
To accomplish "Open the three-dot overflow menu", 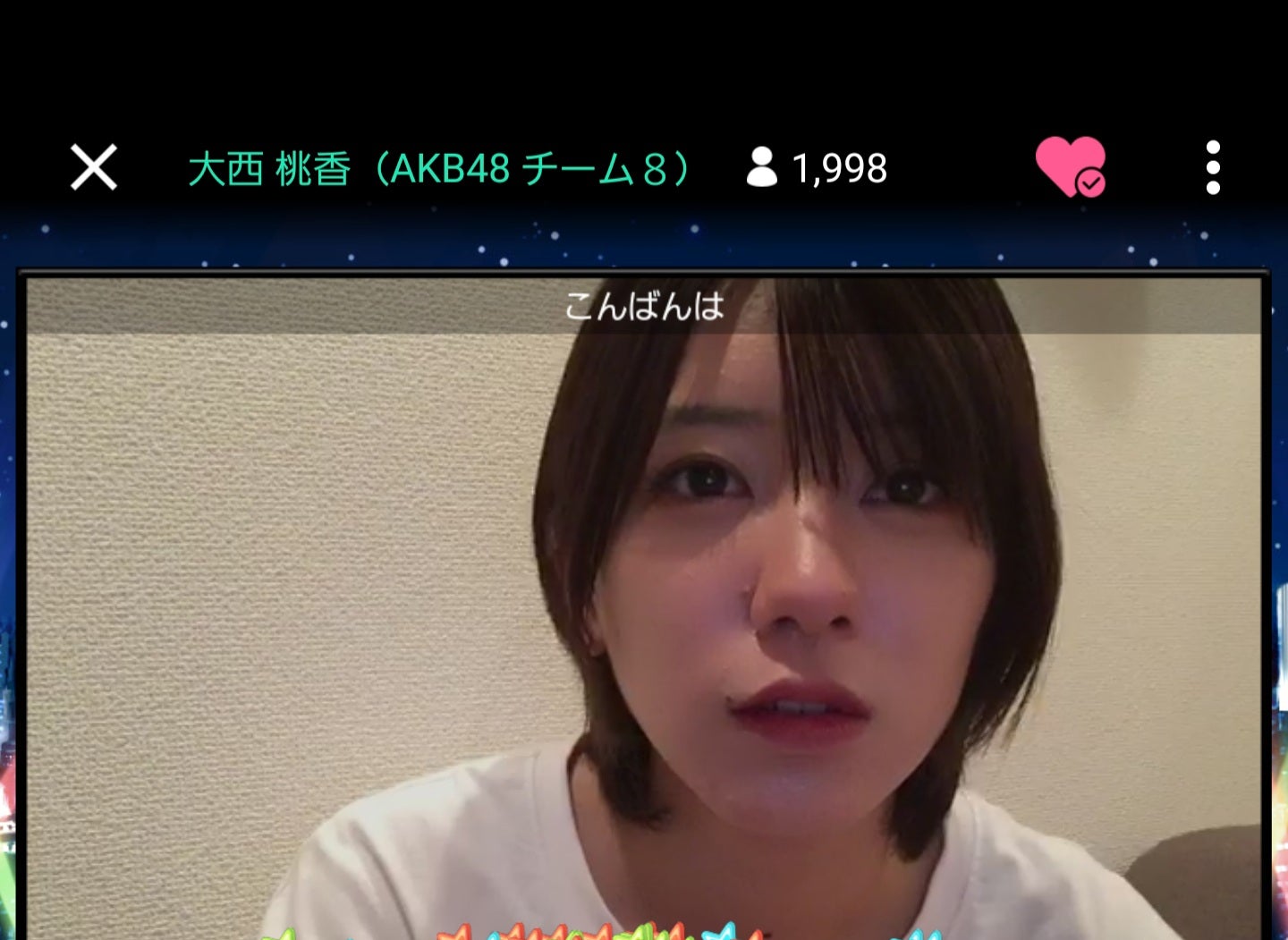I will click(1212, 167).
